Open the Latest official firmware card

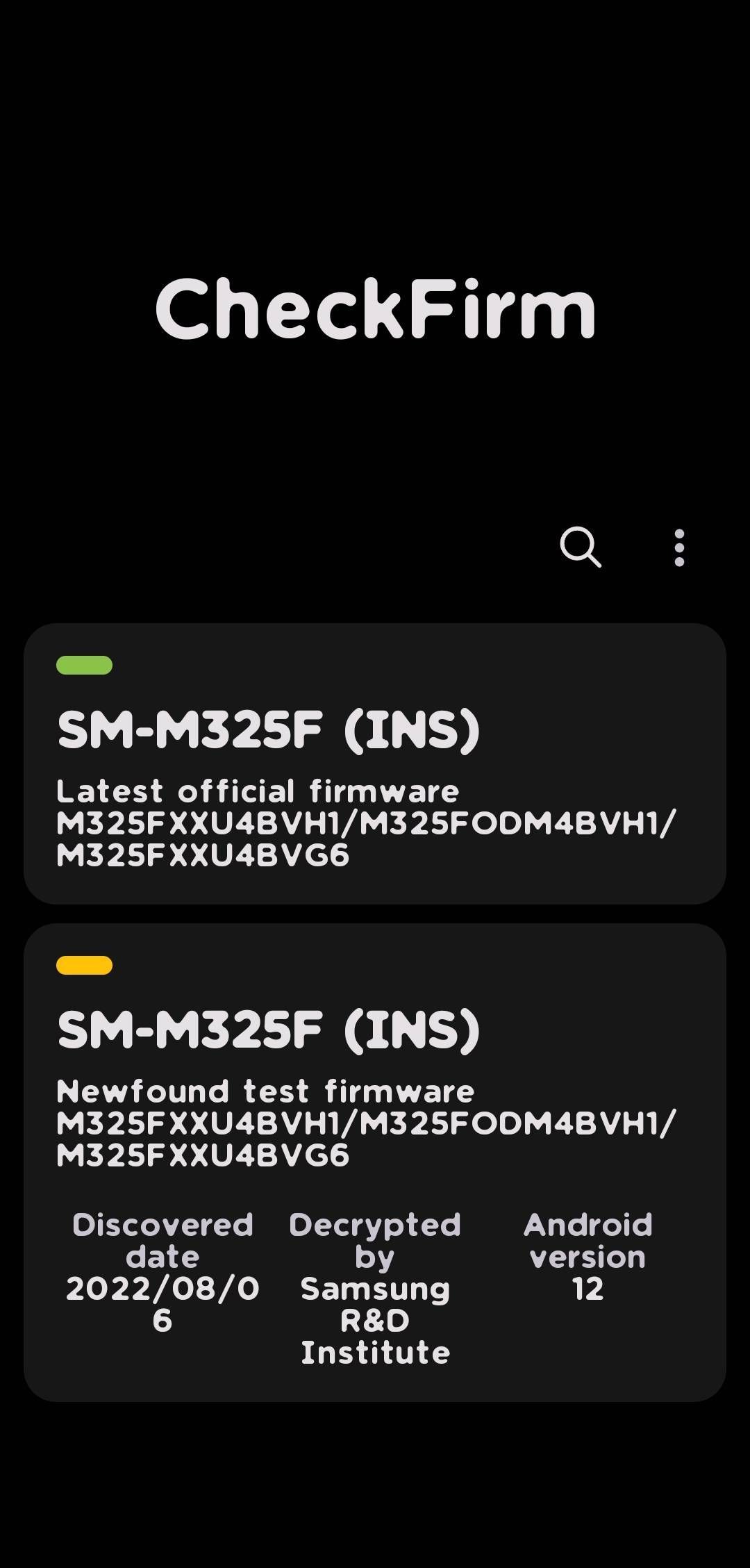375,764
